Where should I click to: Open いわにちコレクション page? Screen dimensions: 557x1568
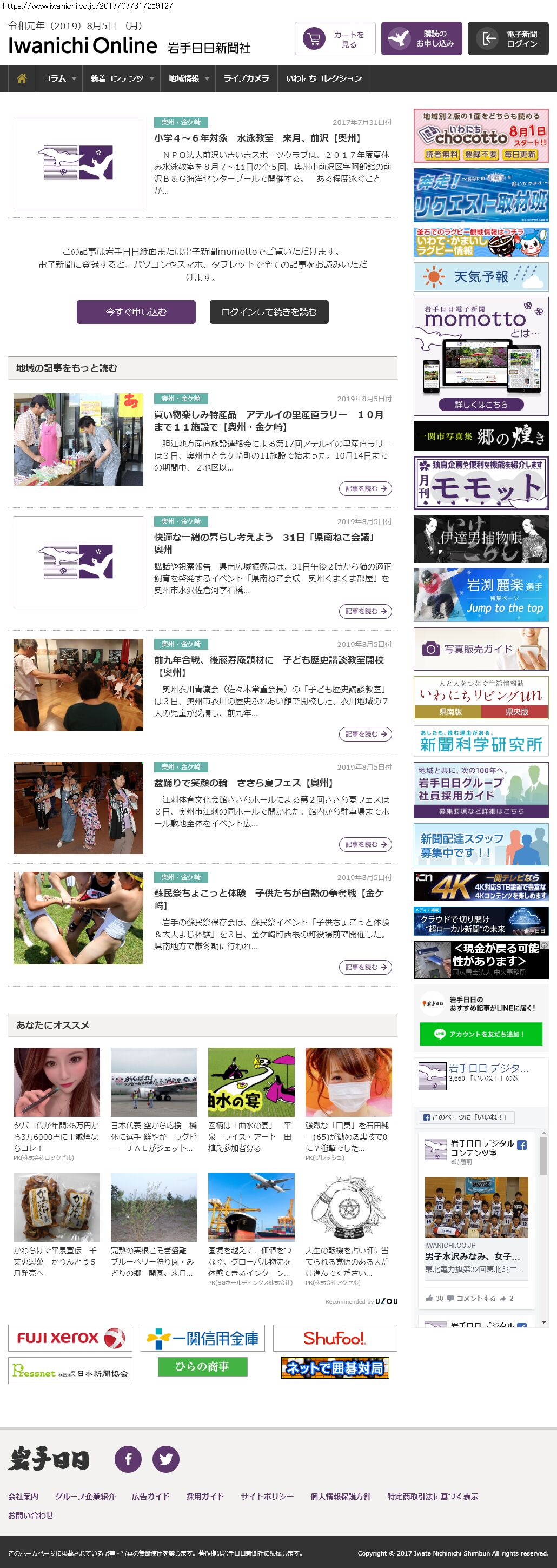pos(323,78)
